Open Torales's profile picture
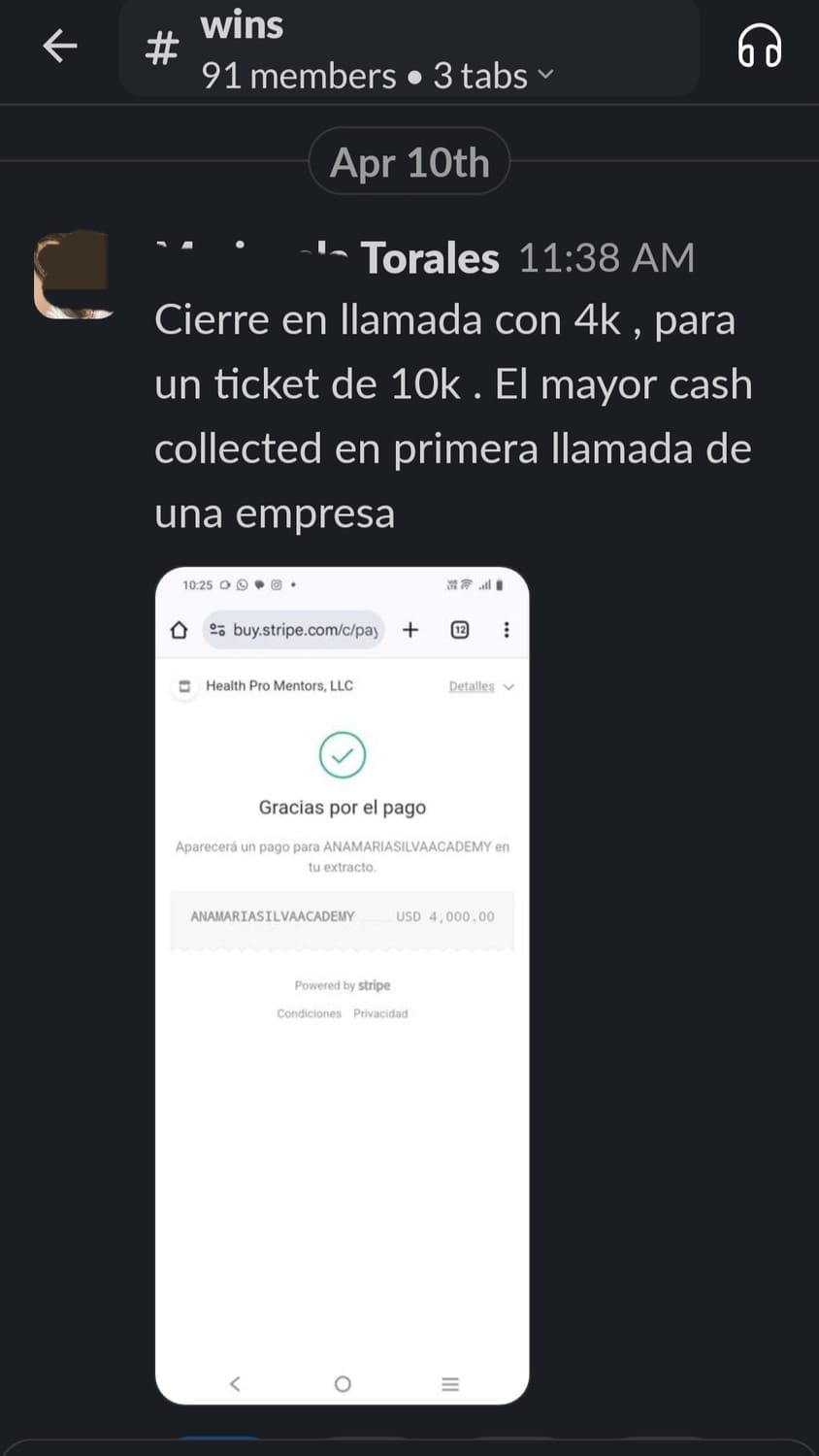 (71, 275)
